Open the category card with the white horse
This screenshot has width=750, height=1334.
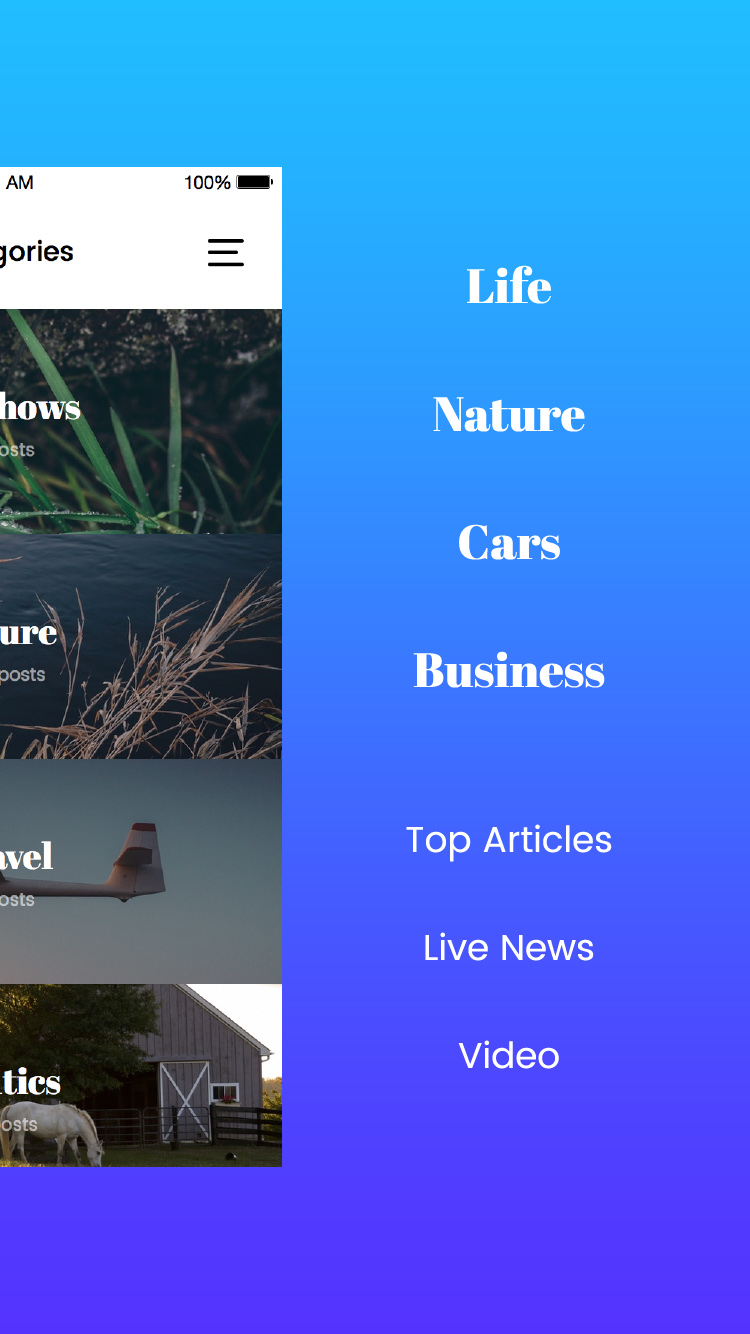(140, 1076)
